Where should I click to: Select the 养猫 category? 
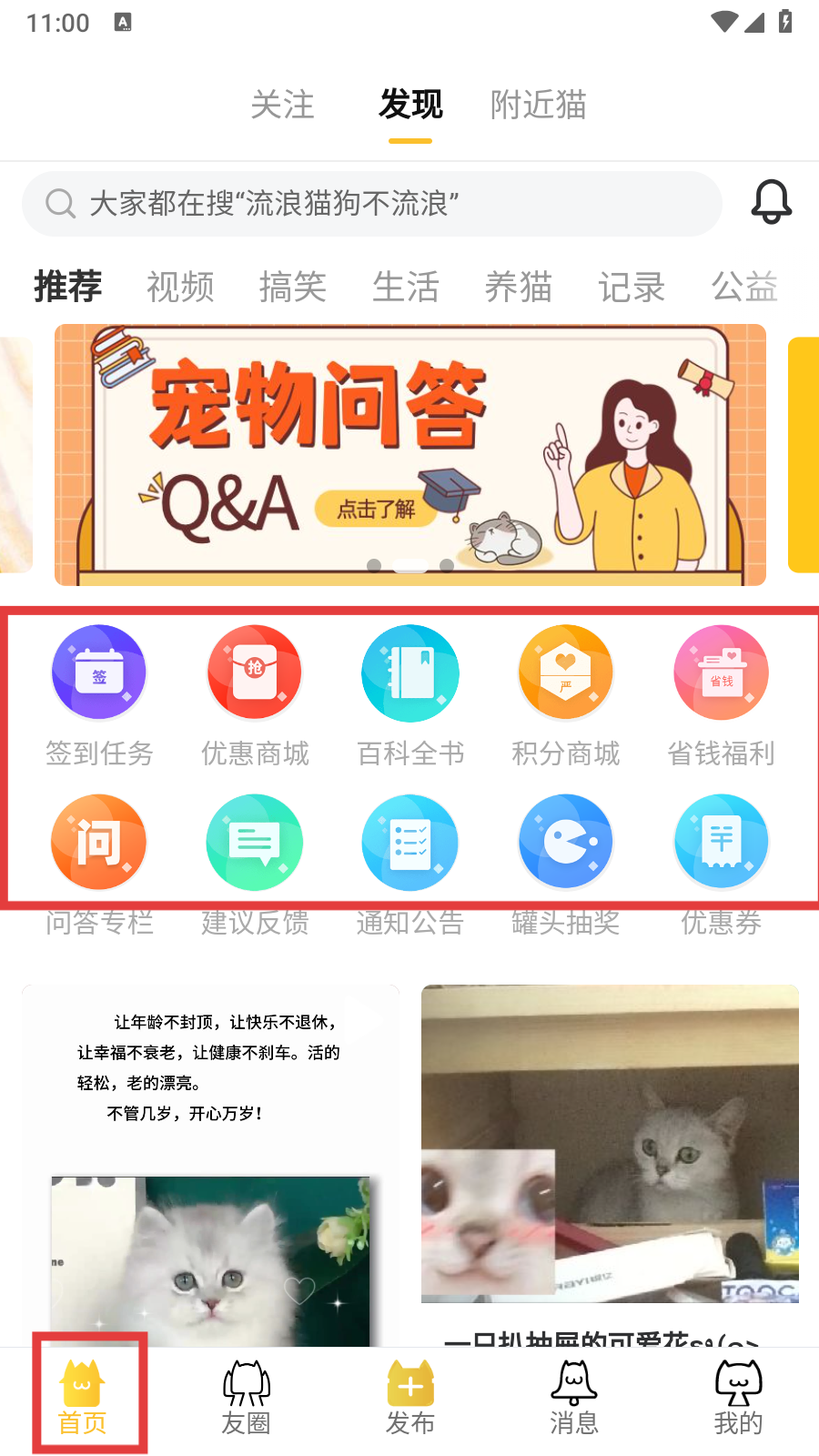(519, 287)
